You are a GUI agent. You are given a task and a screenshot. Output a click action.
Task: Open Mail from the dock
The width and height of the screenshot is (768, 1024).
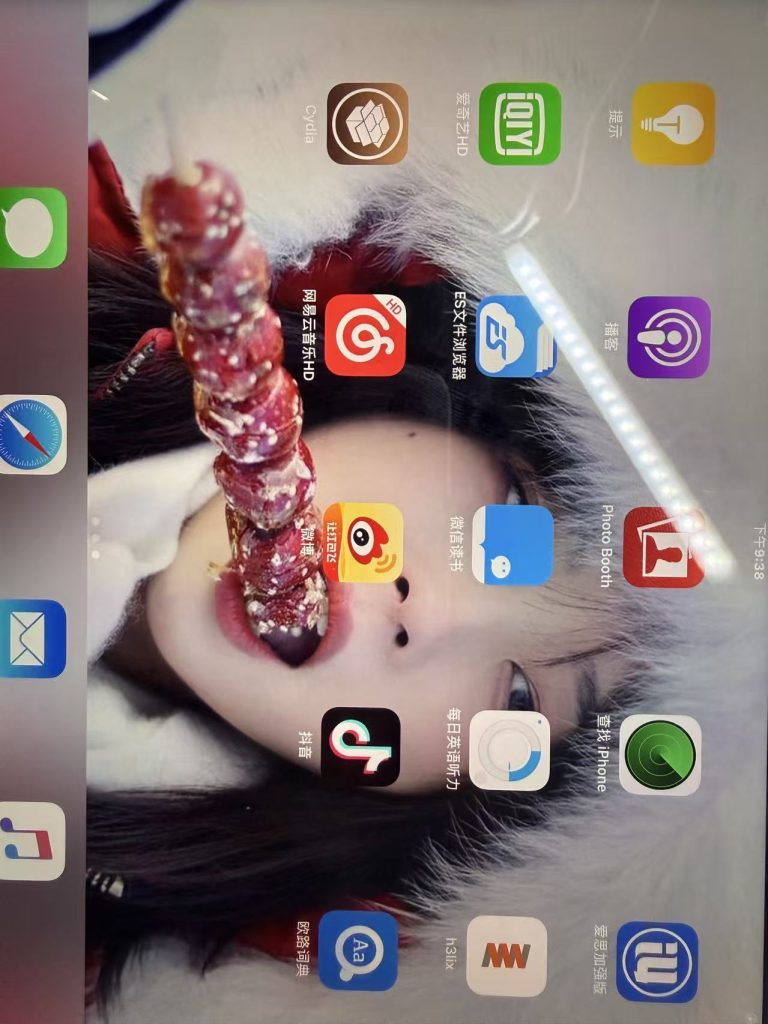32,638
